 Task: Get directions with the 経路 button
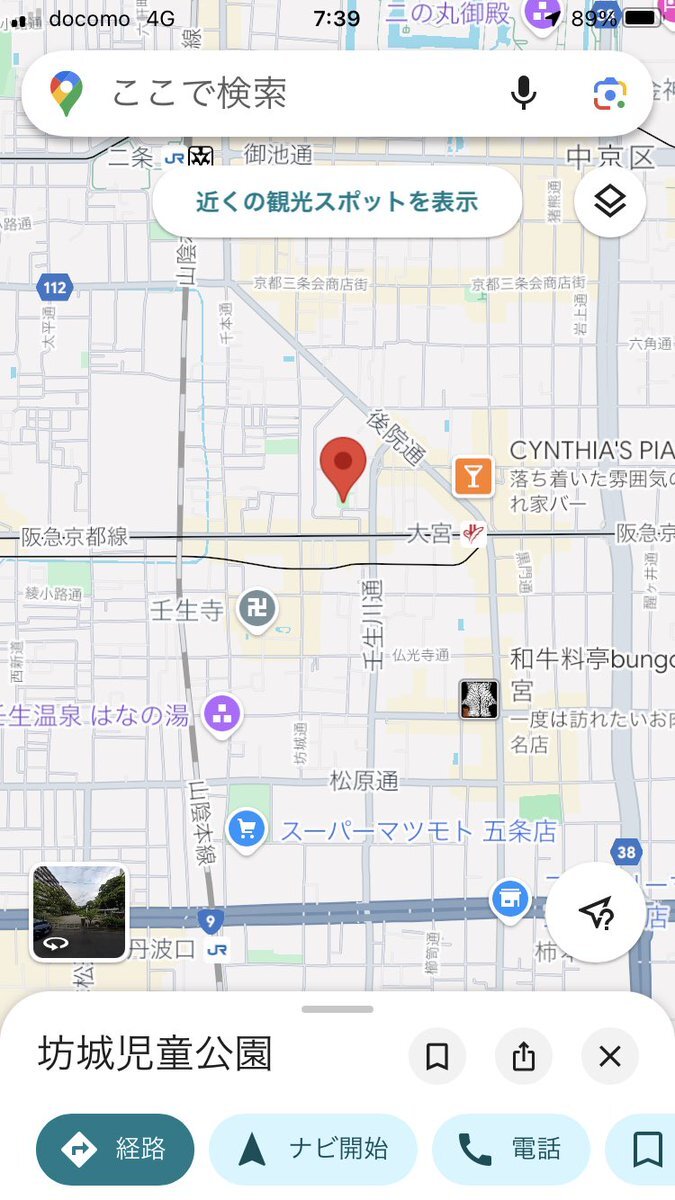115,1149
